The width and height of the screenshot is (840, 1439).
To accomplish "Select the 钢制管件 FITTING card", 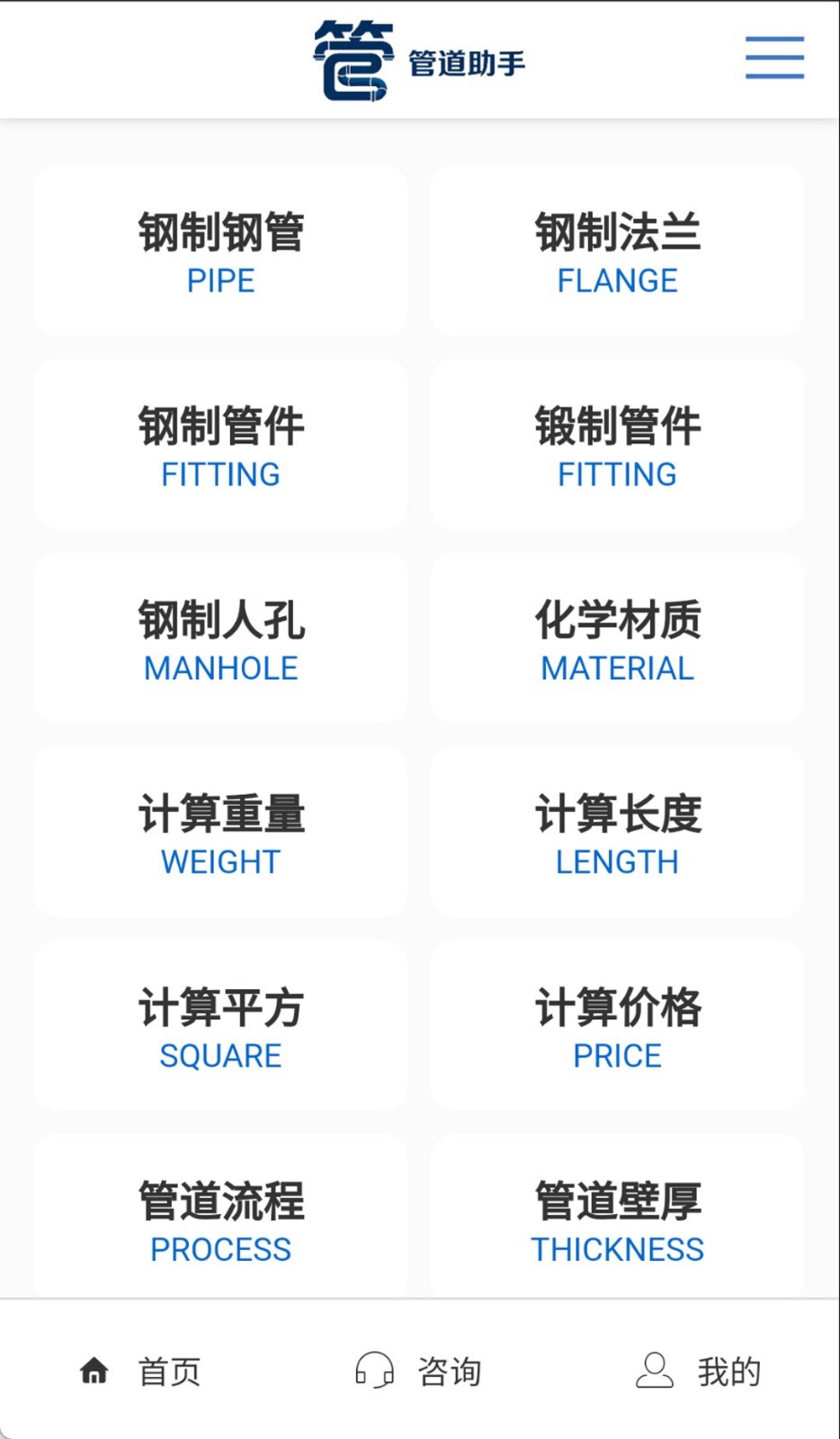I will (220, 445).
